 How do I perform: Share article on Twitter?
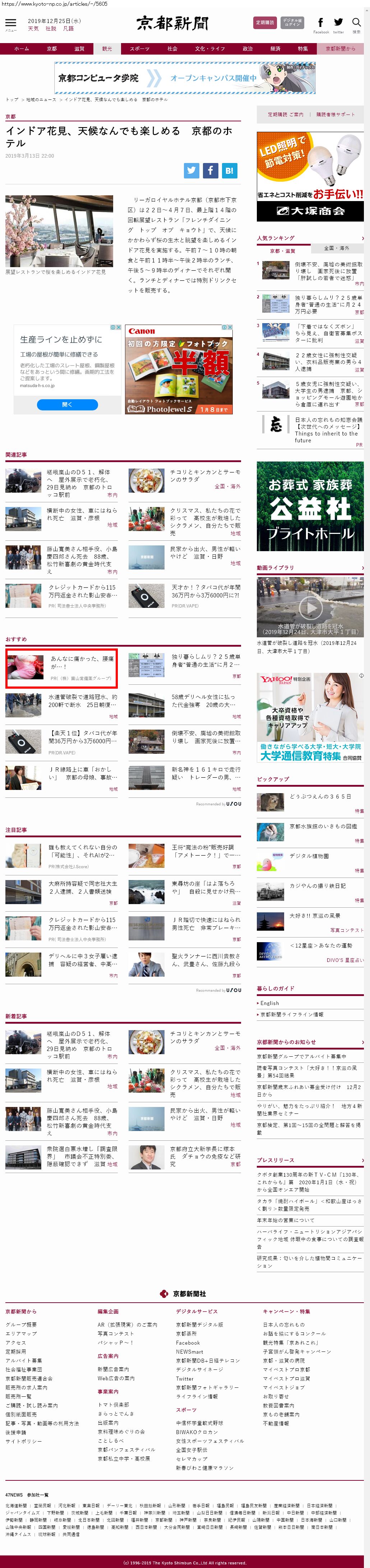(192, 171)
